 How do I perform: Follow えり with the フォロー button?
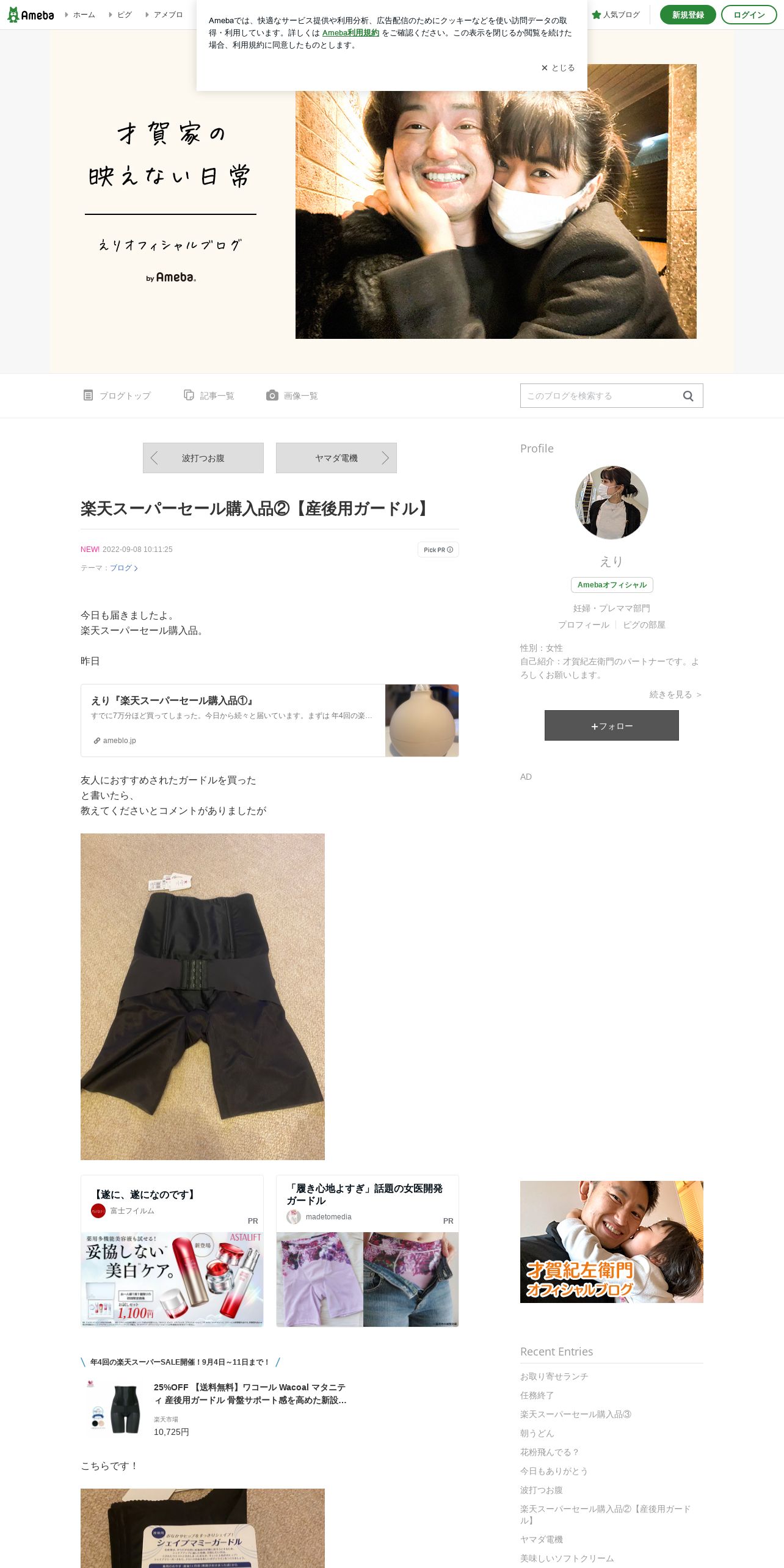coord(612,725)
